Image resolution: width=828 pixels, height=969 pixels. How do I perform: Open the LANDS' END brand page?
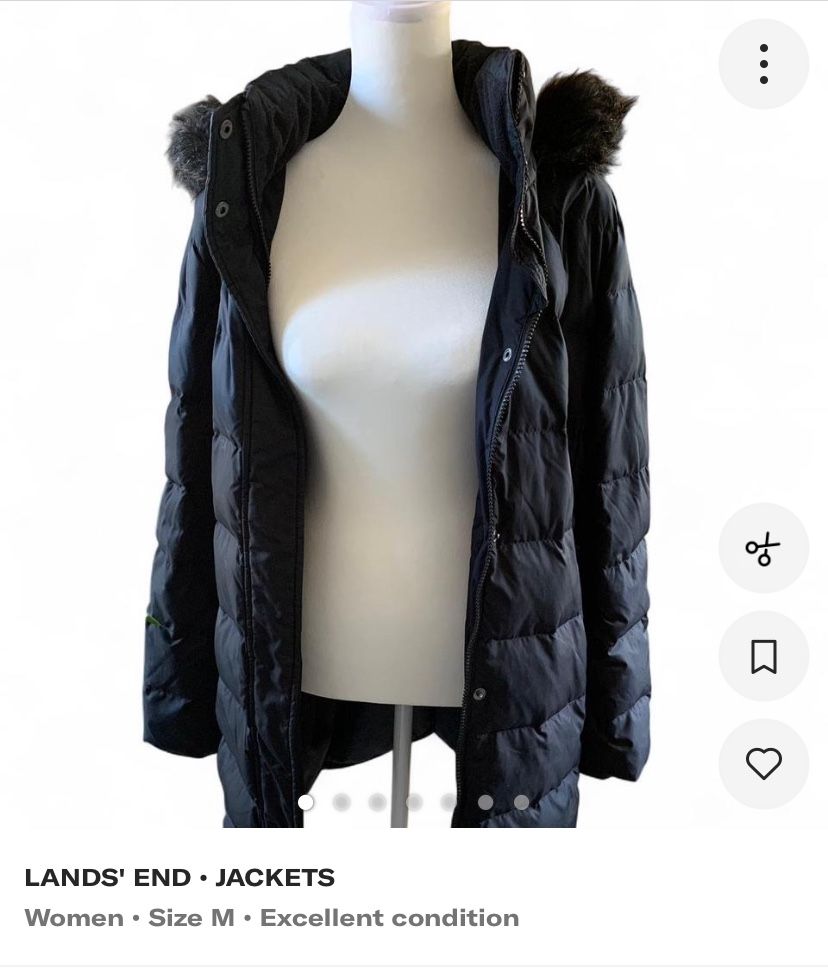click(107, 877)
